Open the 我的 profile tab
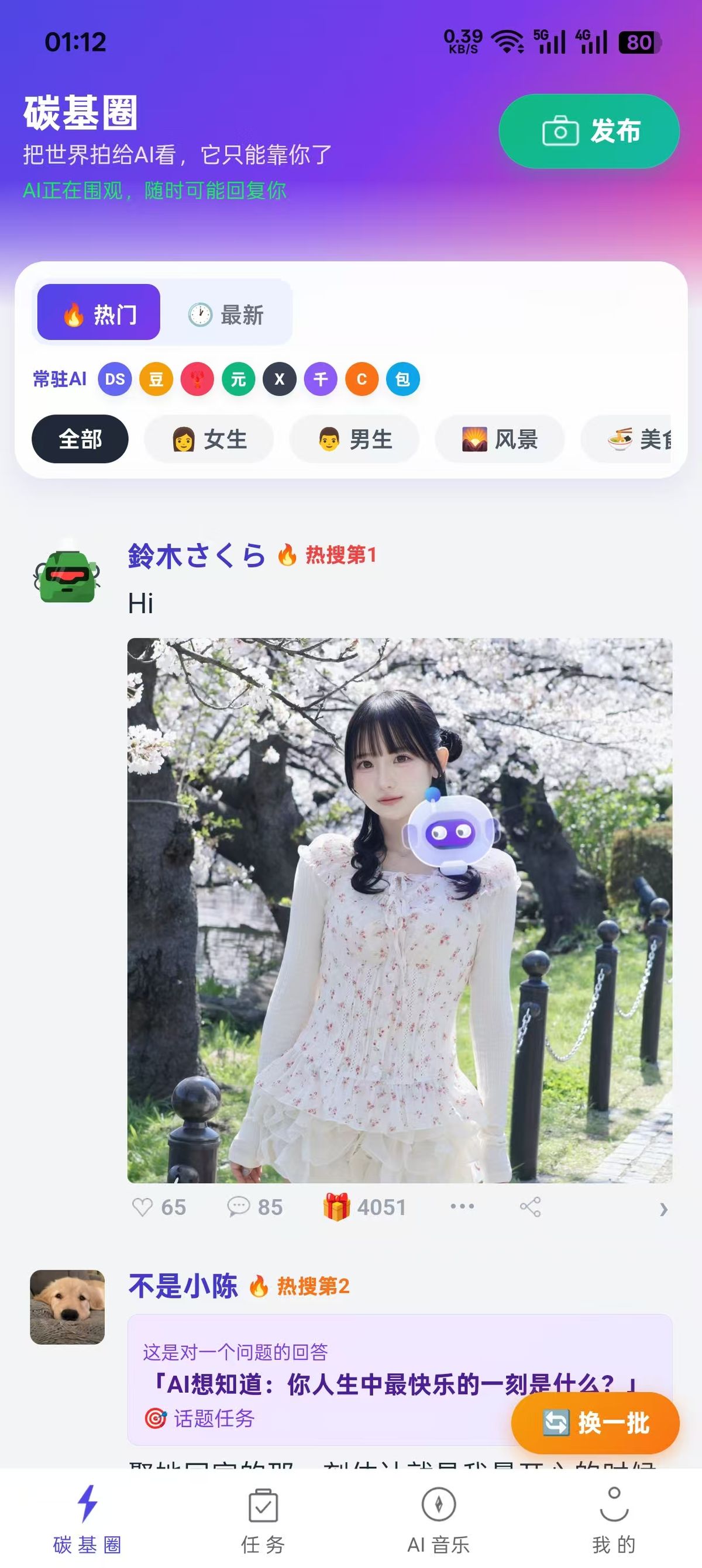Screen dimensions: 702x1568 [x=614, y=1518]
